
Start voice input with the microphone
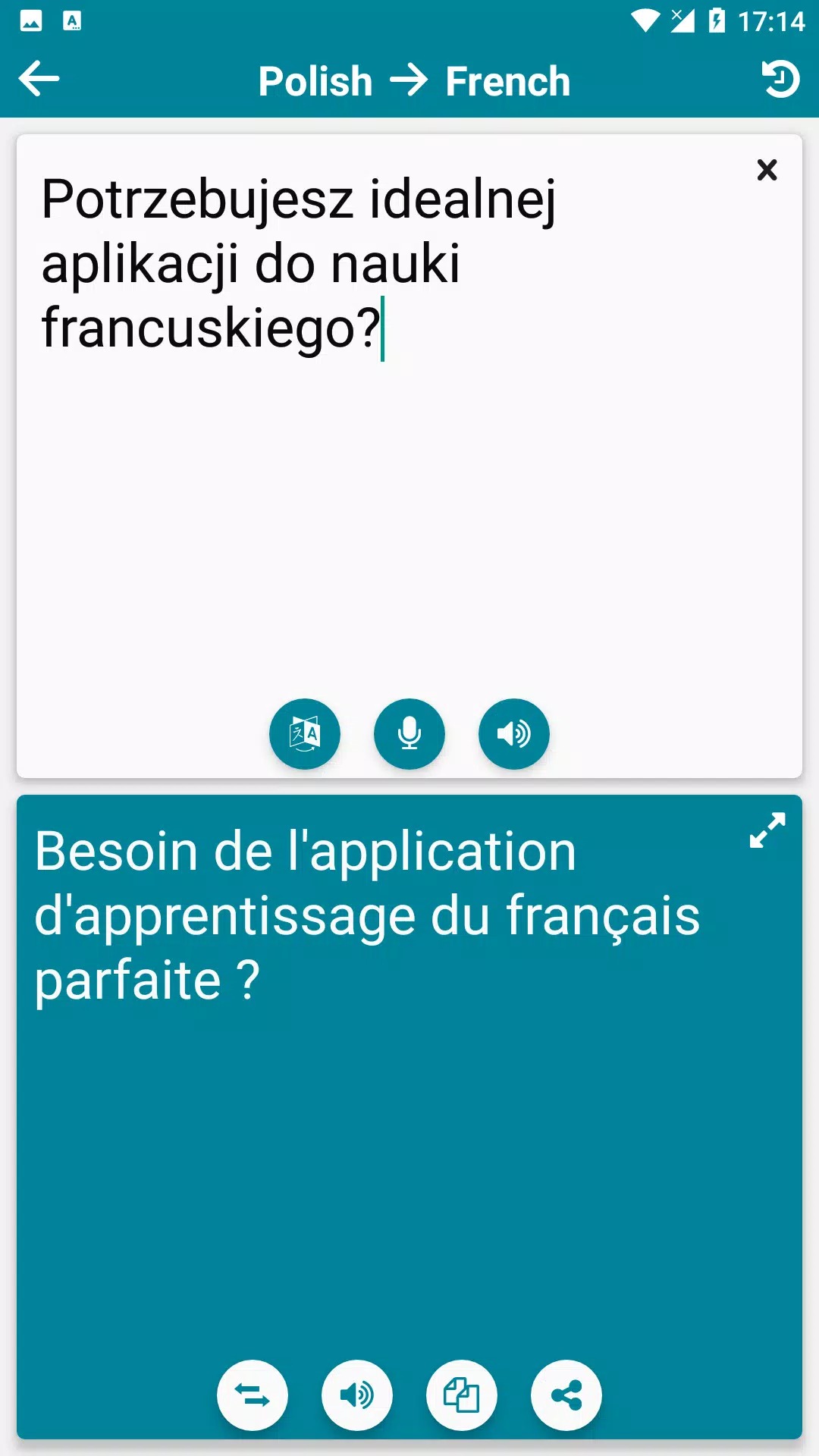(409, 733)
